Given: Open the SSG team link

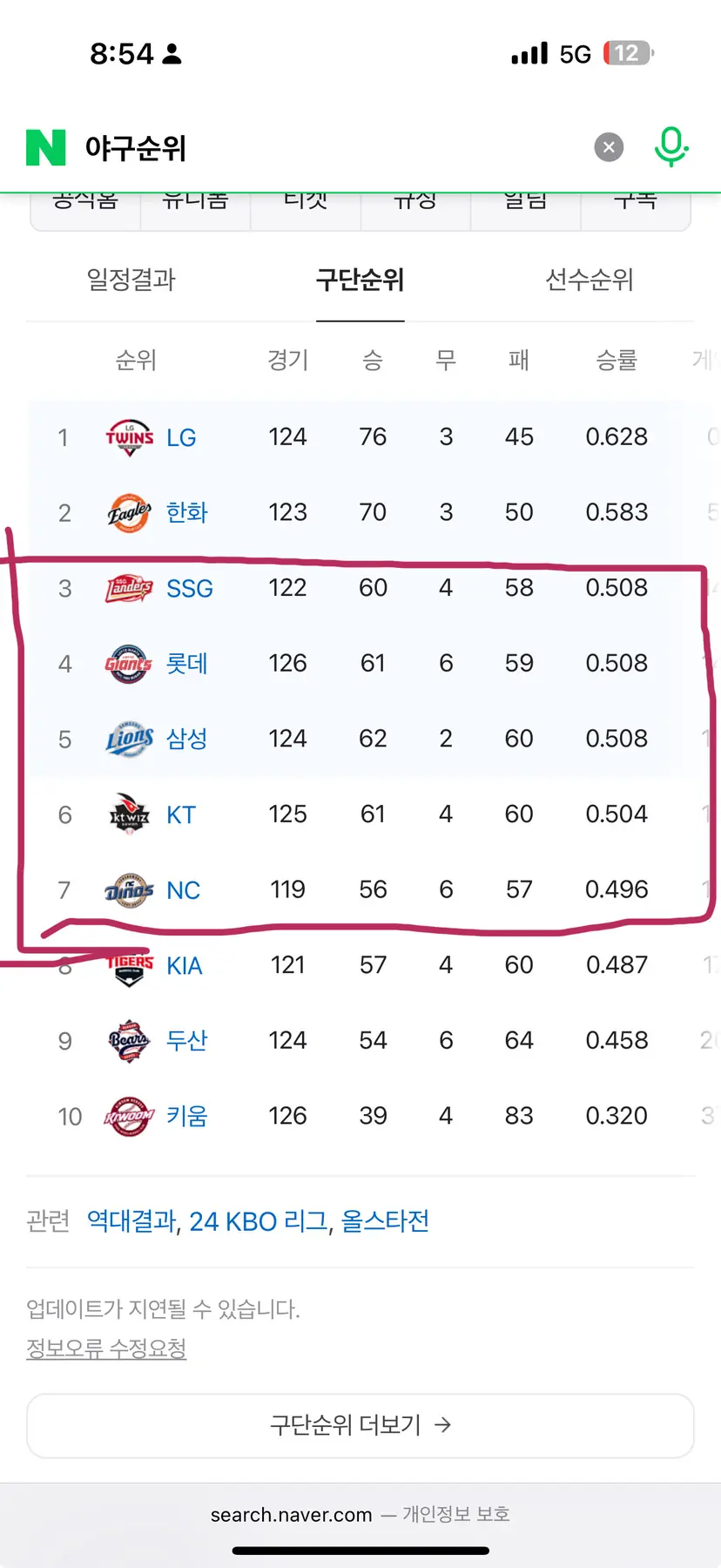Looking at the screenshot, I should 190,588.
